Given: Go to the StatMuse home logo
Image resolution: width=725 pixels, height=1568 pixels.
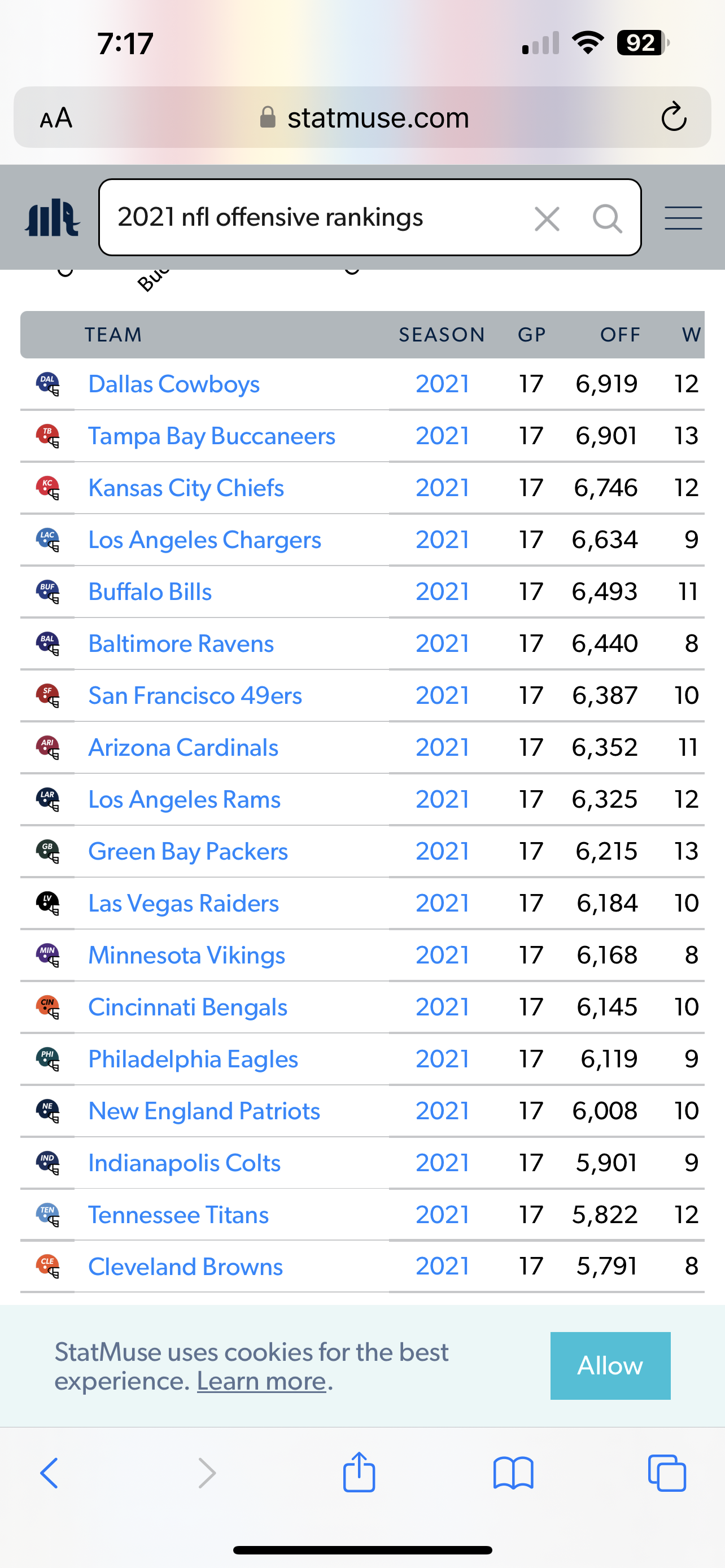Looking at the screenshot, I should coord(53,217).
